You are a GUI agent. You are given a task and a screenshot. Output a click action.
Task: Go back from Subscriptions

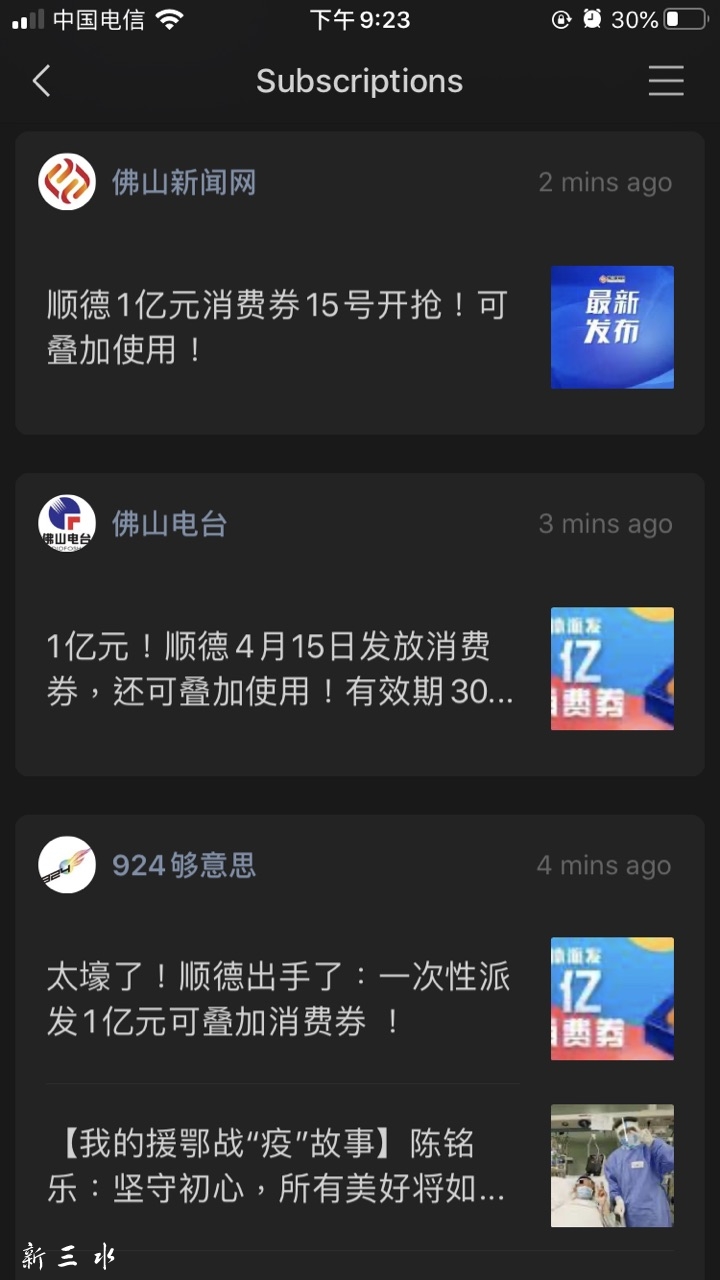[41, 81]
